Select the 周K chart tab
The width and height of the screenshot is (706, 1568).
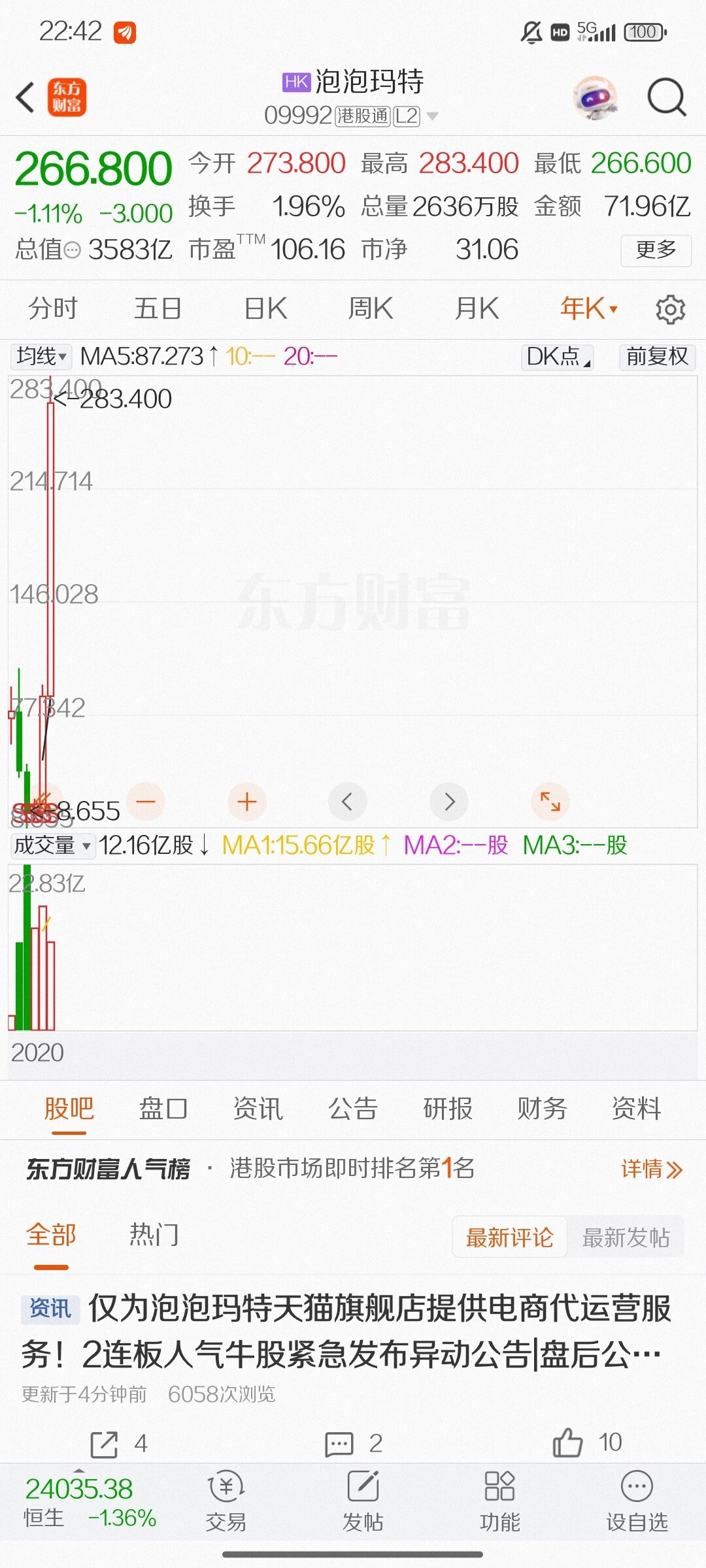(371, 308)
